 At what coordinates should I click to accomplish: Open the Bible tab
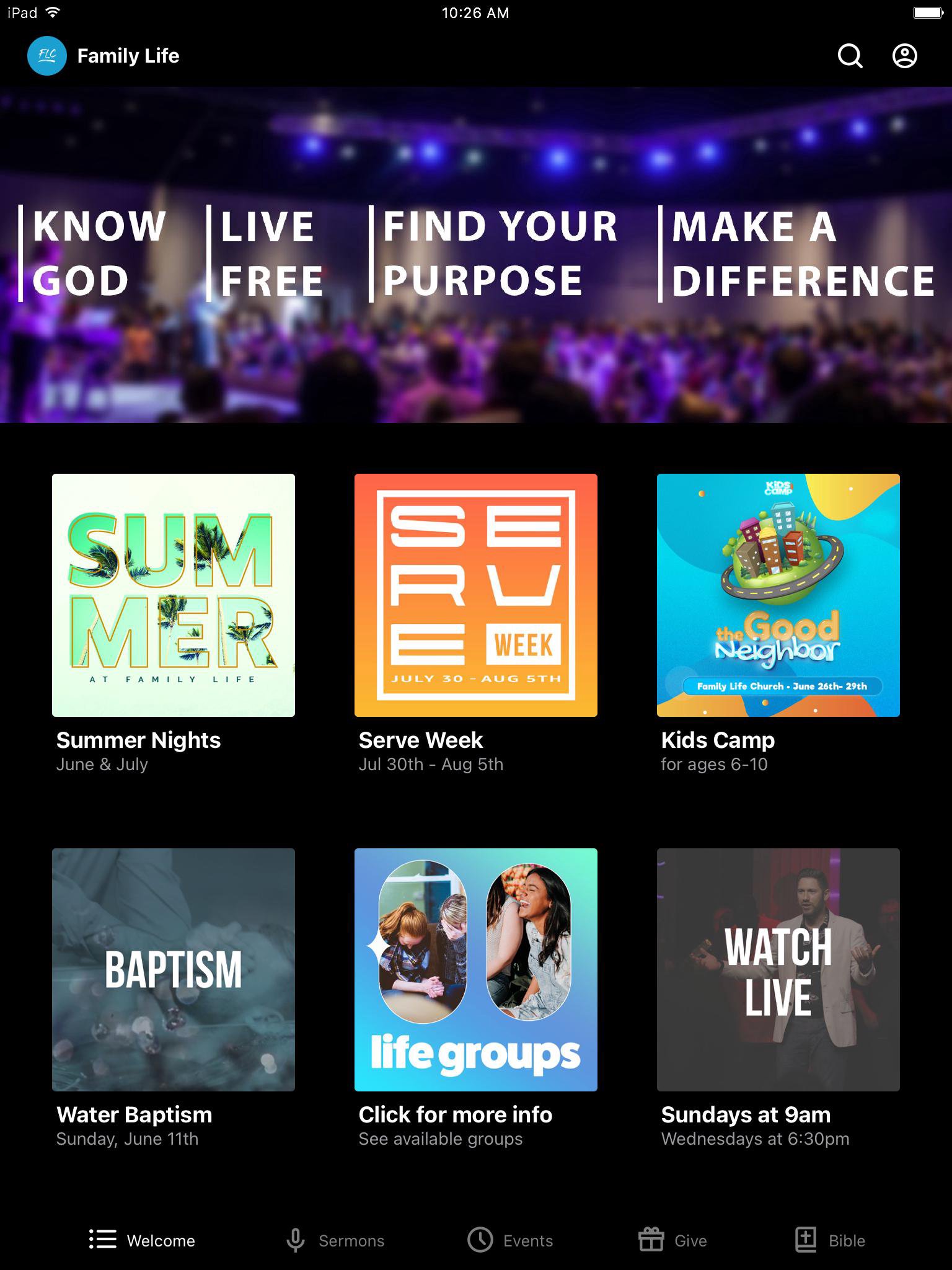831,1240
